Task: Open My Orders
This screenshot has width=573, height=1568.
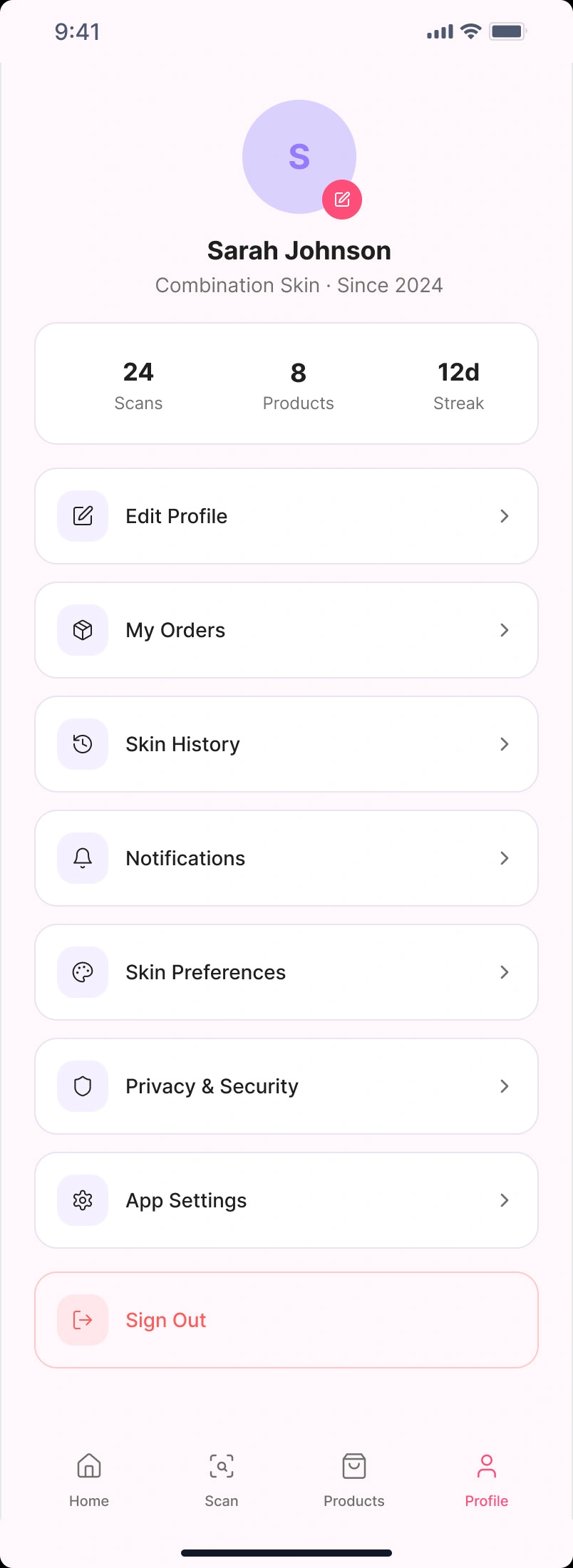Action: coord(286,630)
